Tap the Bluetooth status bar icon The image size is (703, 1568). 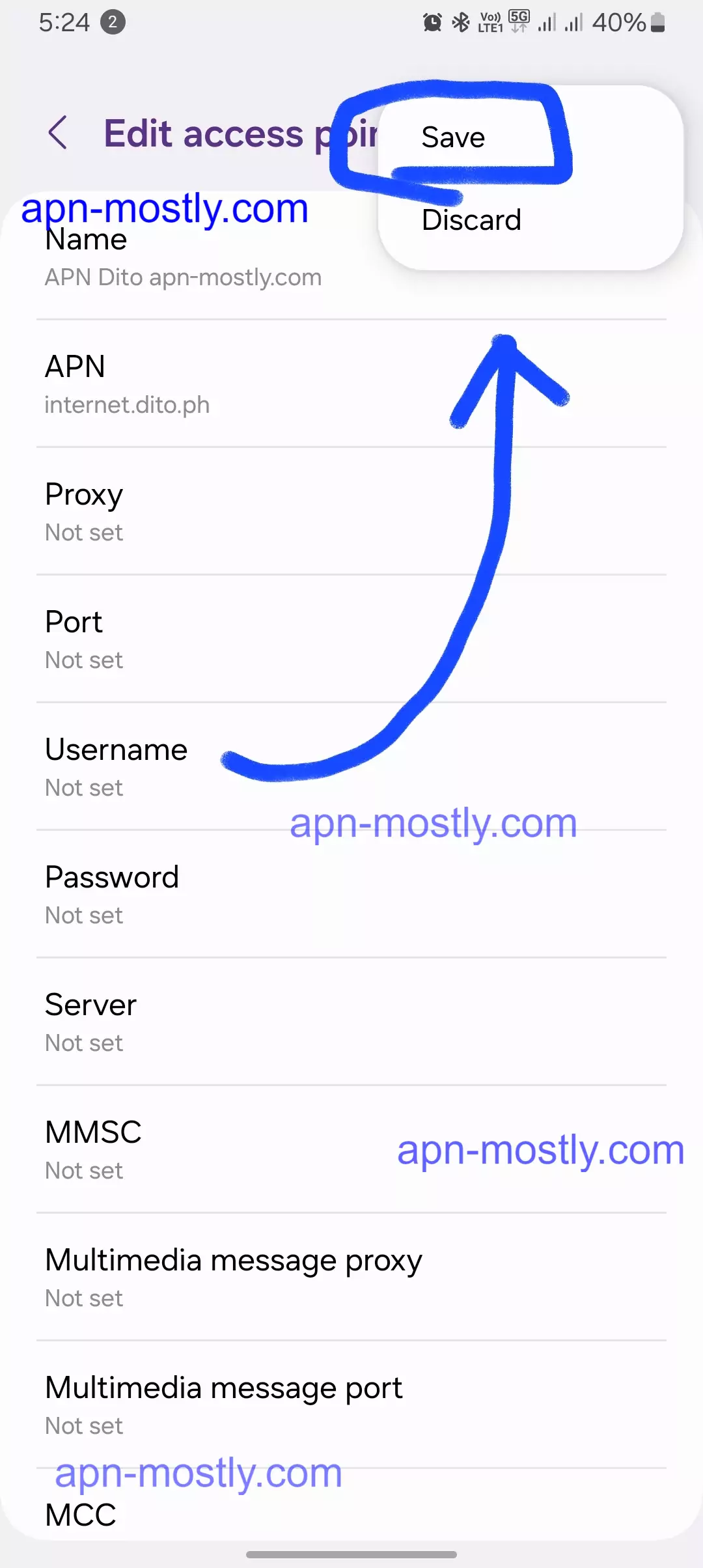[462, 21]
